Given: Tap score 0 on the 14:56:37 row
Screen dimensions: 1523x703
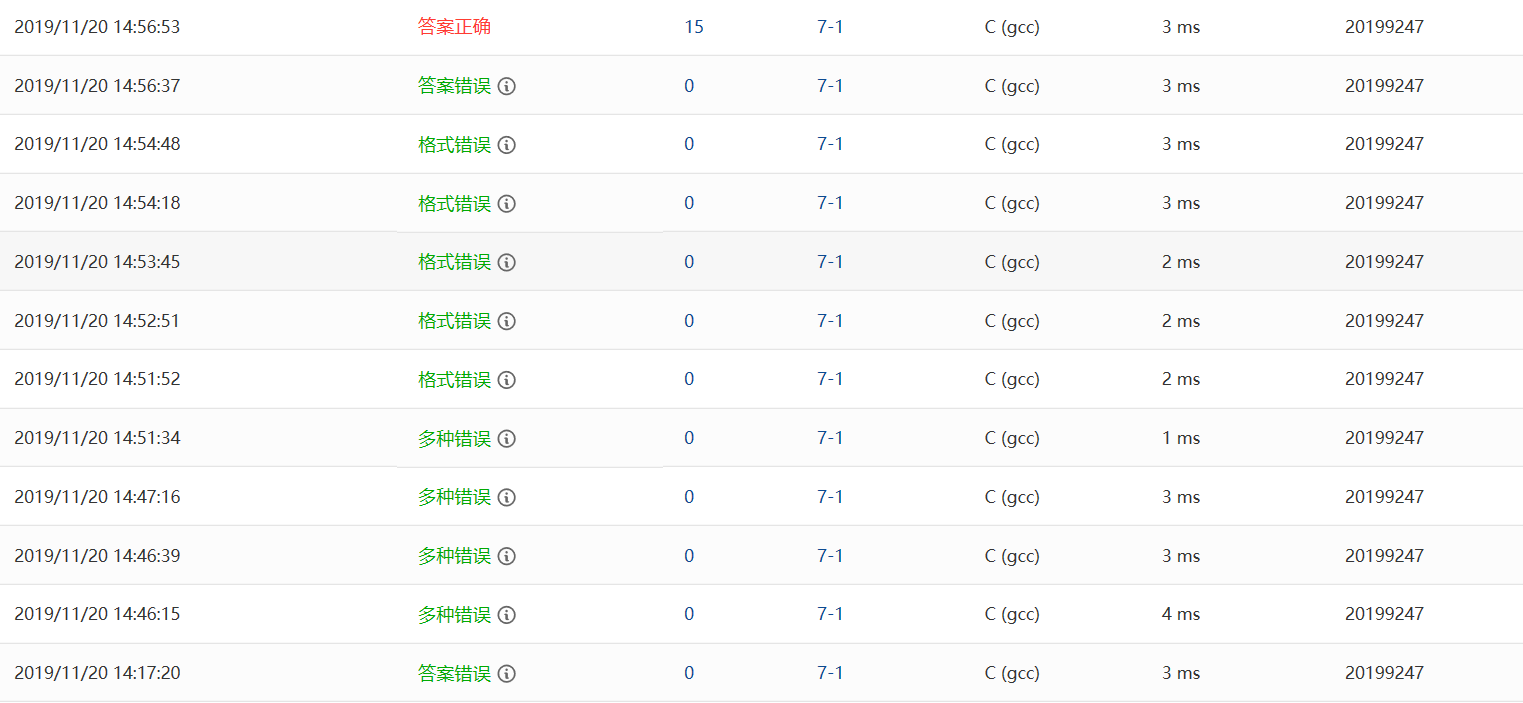Looking at the screenshot, I should (689, 86).
